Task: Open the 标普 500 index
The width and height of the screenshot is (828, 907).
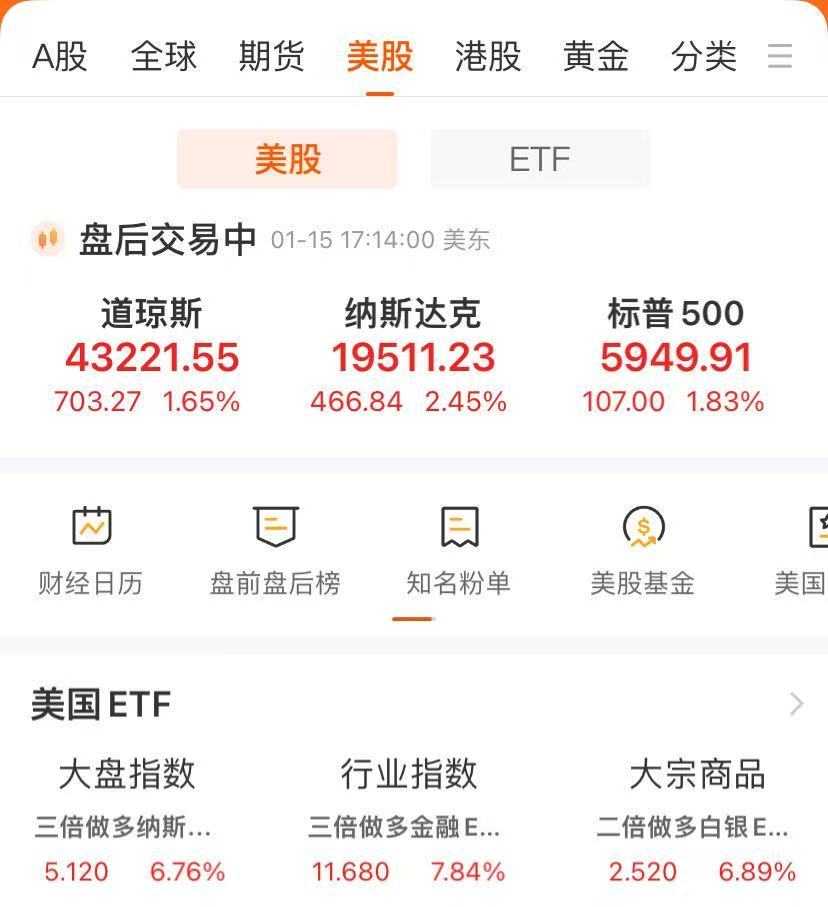Action: [x=675, y=357]
